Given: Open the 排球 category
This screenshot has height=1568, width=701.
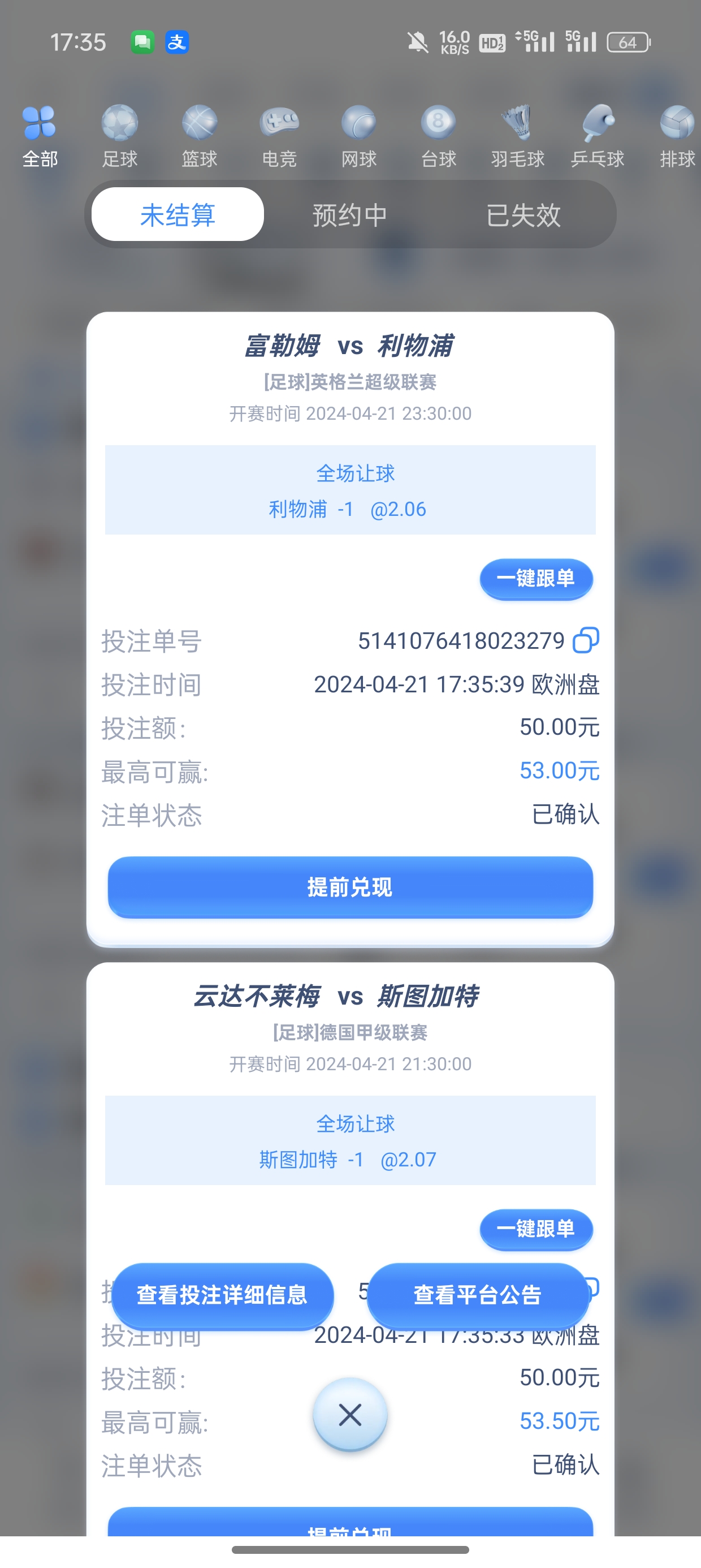Looking at the screenshot, I should (x=677, y=136).
